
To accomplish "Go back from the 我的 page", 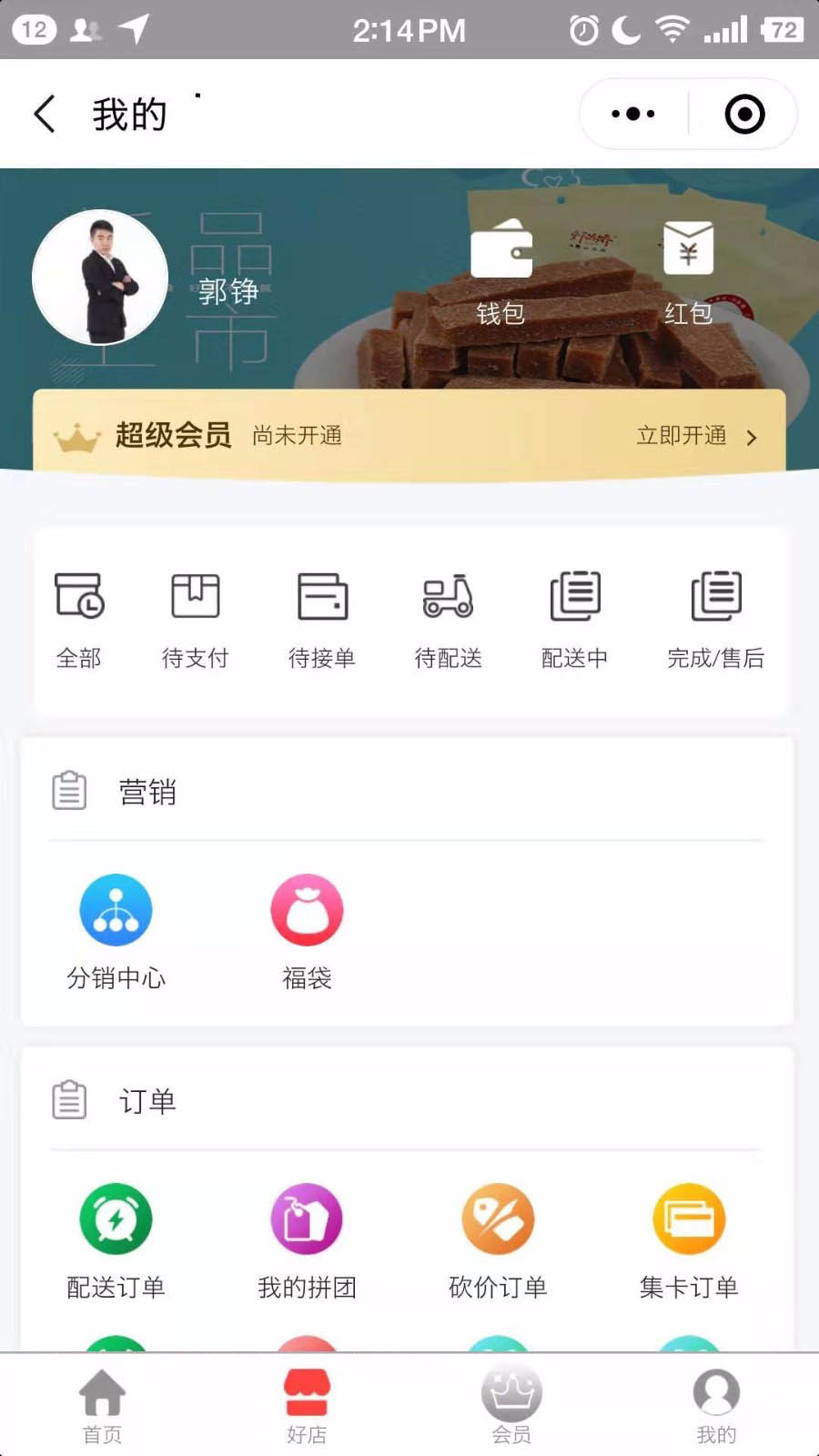I will [x=45, y=115].
